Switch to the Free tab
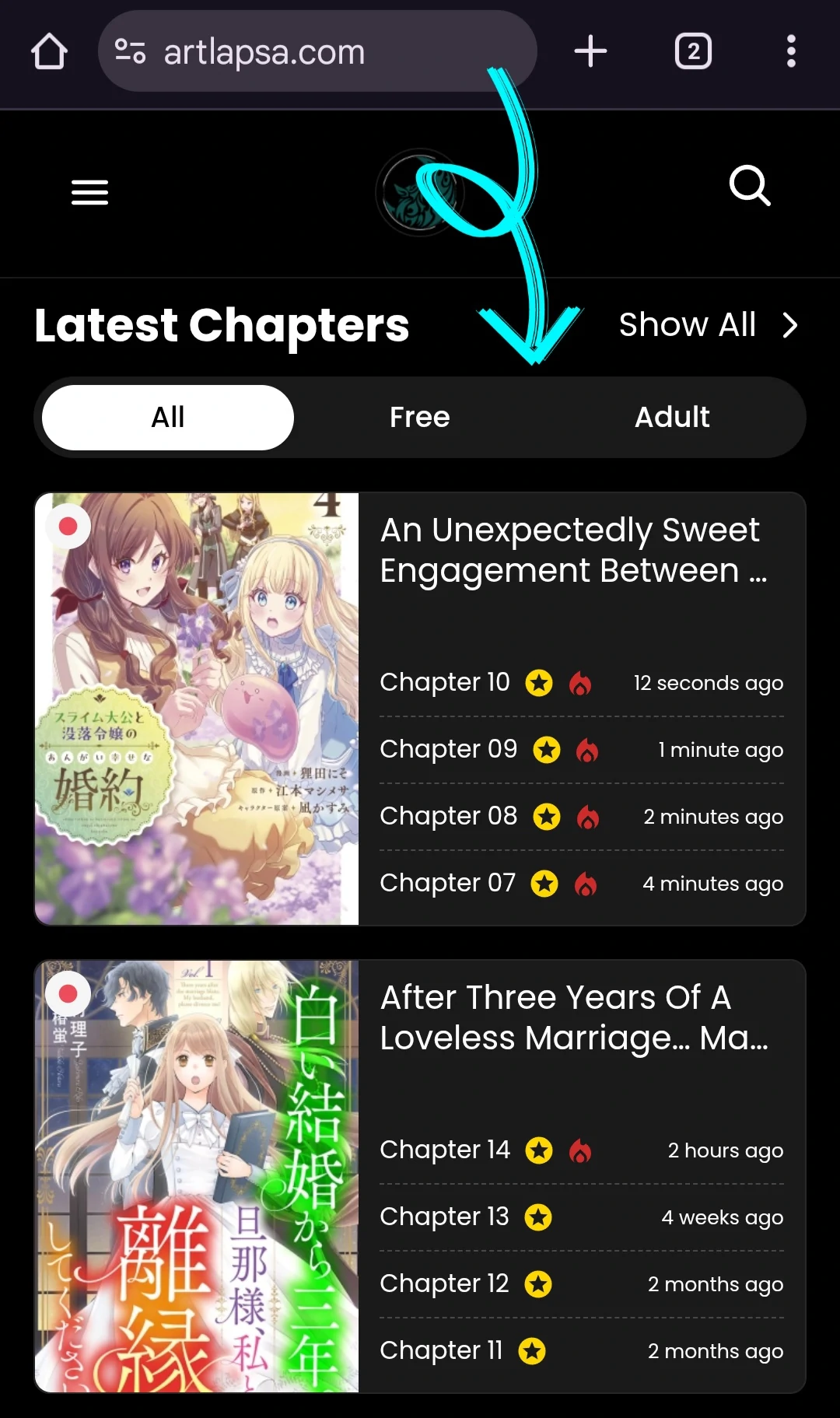This screenshot has width=840, height=1418. tap(420, 417)
